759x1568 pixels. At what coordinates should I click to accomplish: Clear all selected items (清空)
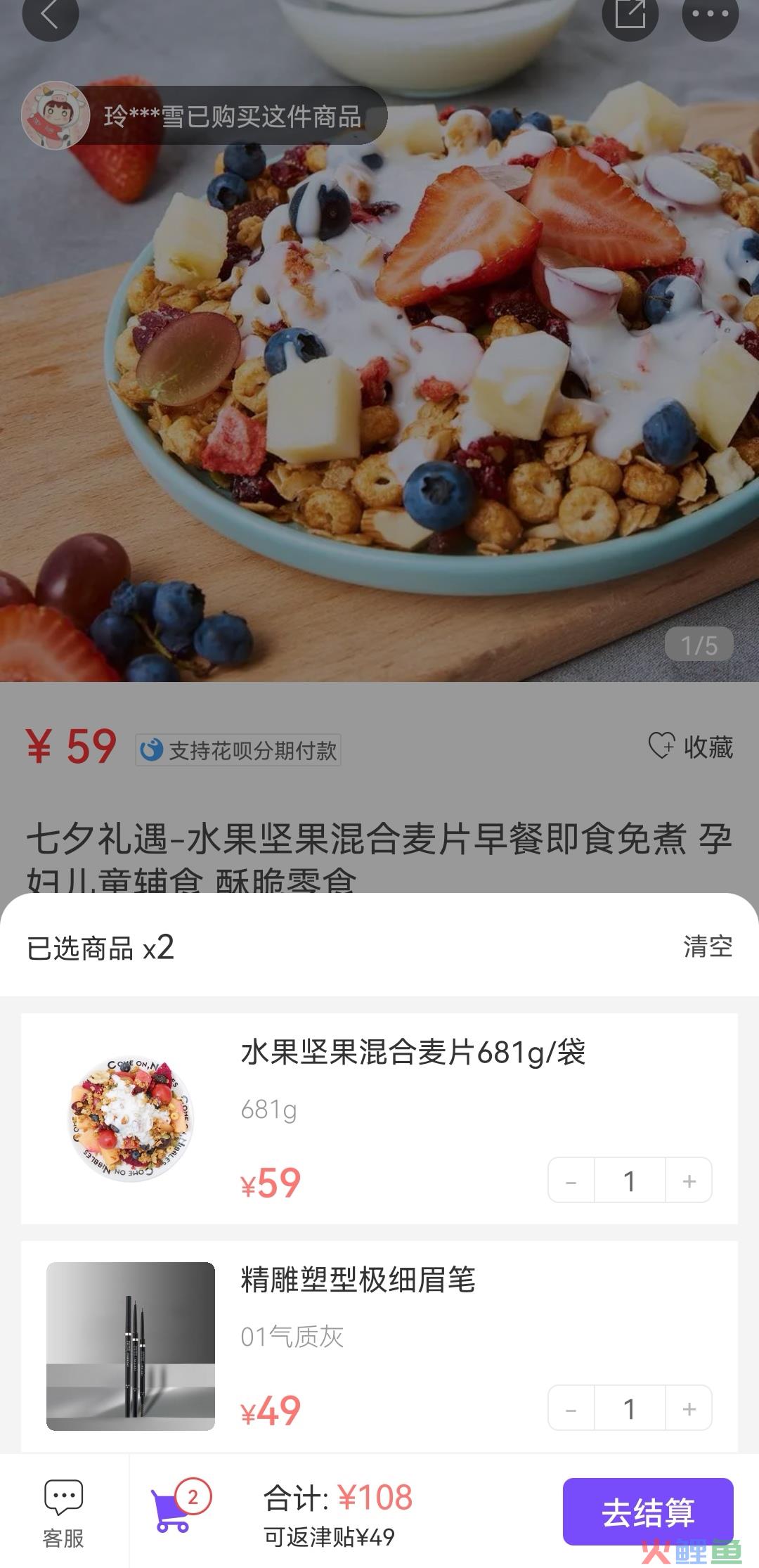coord(708,946)
